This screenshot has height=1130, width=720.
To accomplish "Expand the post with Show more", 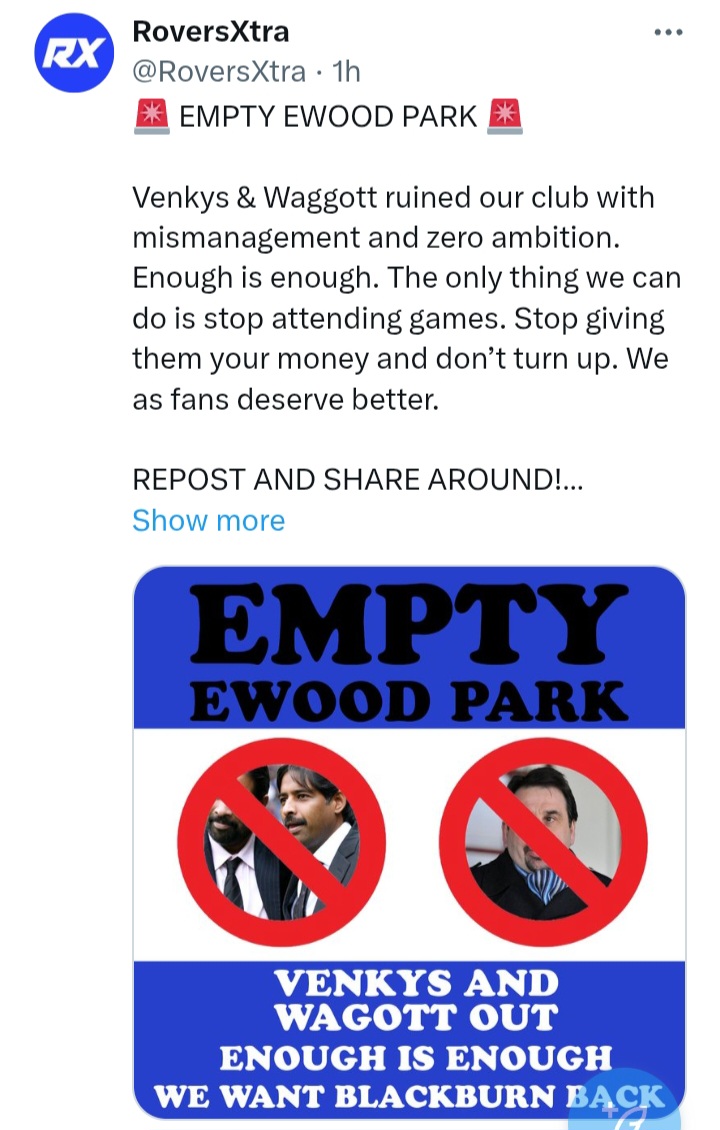I will point(208,521).
